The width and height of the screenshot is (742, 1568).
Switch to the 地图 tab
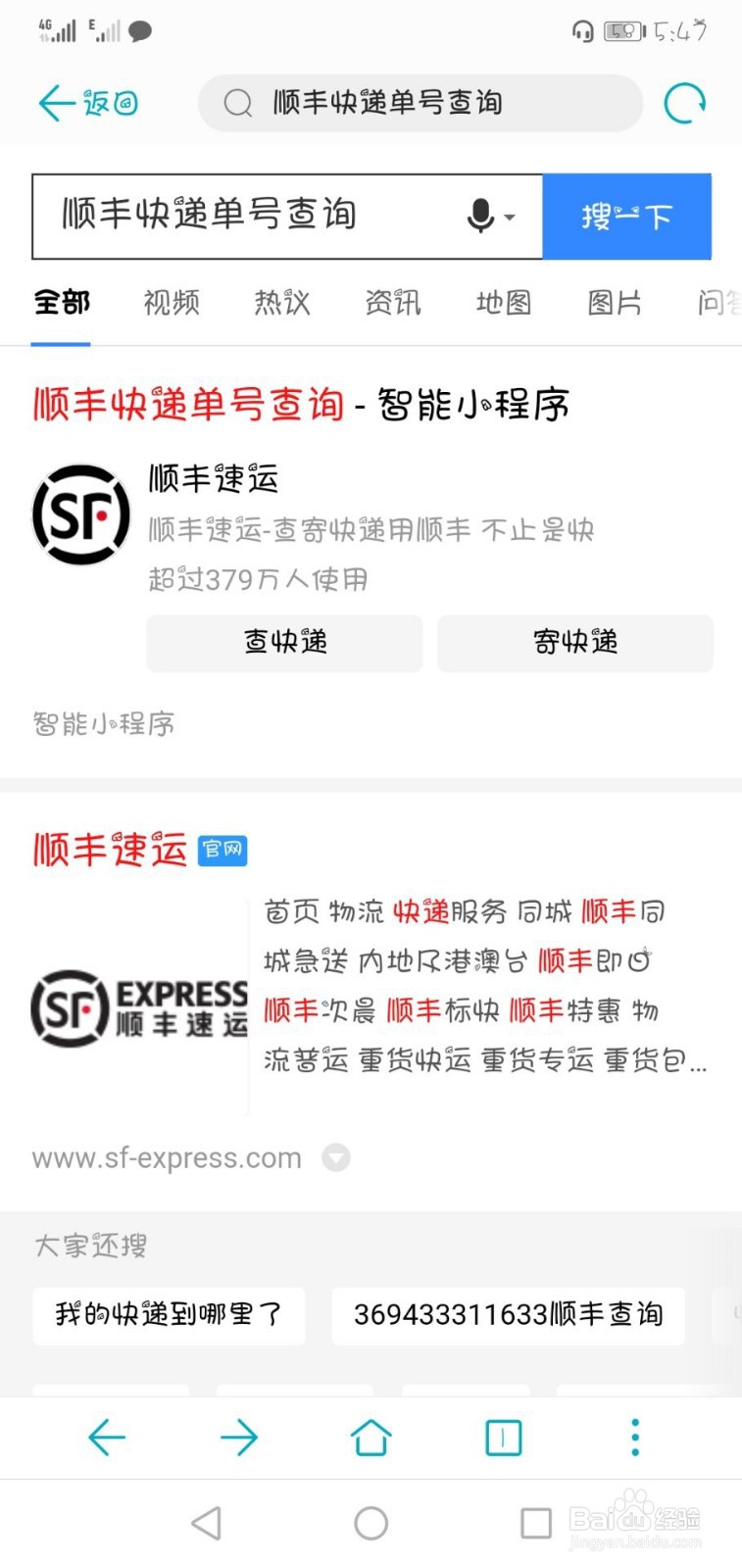pyautogui.click(x=502, y=304)
